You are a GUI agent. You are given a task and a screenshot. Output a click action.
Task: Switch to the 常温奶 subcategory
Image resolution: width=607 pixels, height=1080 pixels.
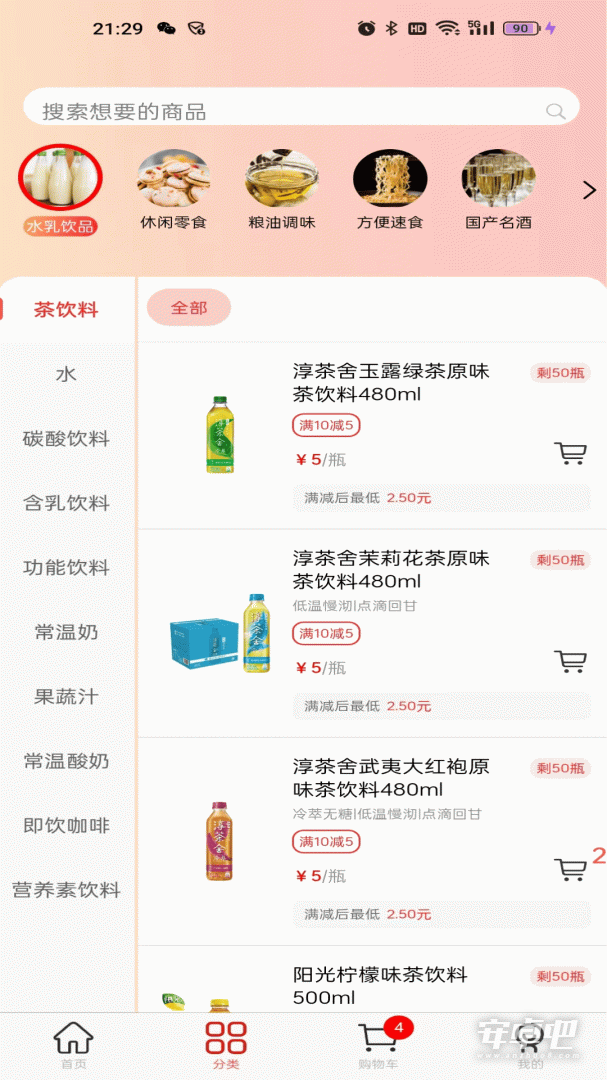coord(67,632)
